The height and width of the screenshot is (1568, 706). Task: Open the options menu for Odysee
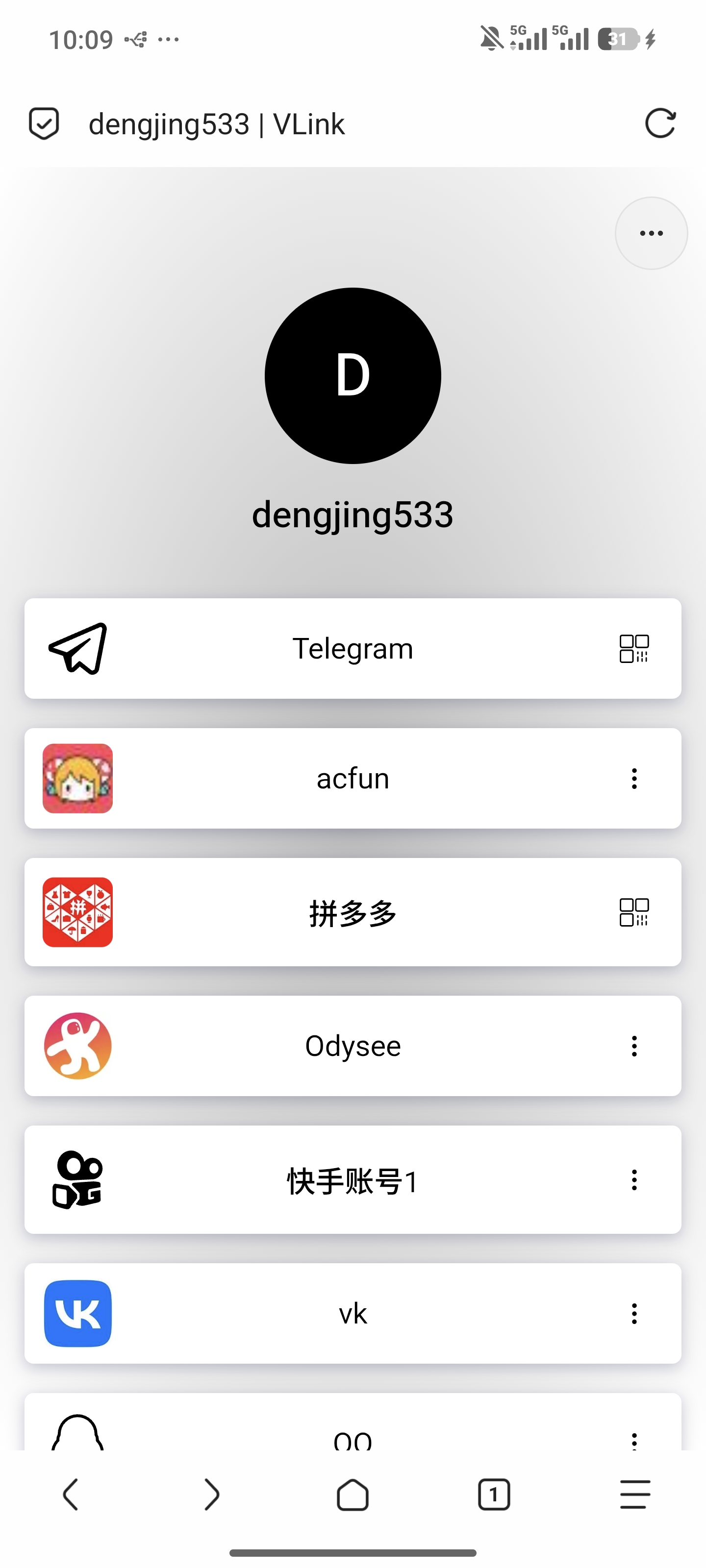click(x=635, y=1046)
